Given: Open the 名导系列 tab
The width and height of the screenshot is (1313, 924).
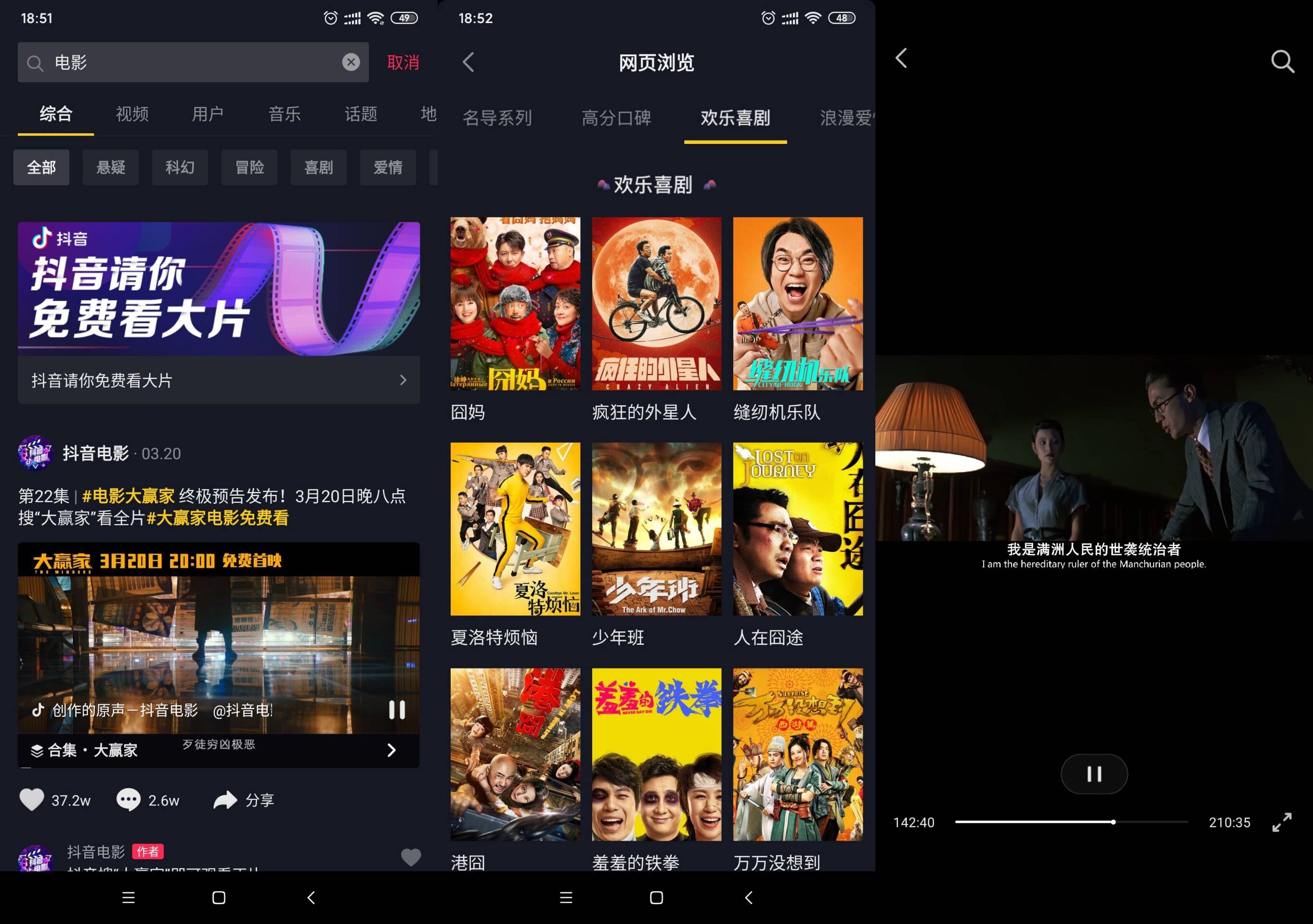Looking at the screenshot, I should point(497,118).
